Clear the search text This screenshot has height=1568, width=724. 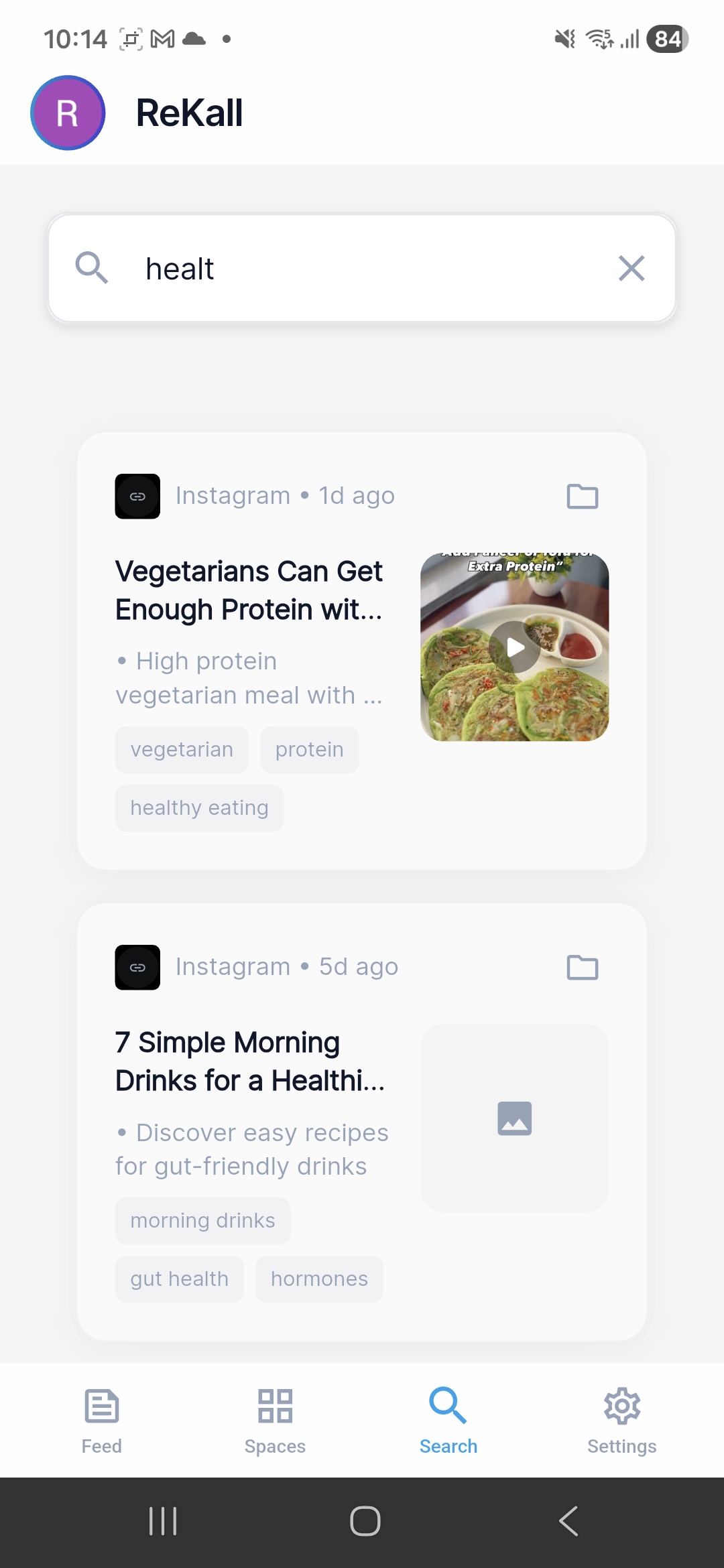coord(631,269)
